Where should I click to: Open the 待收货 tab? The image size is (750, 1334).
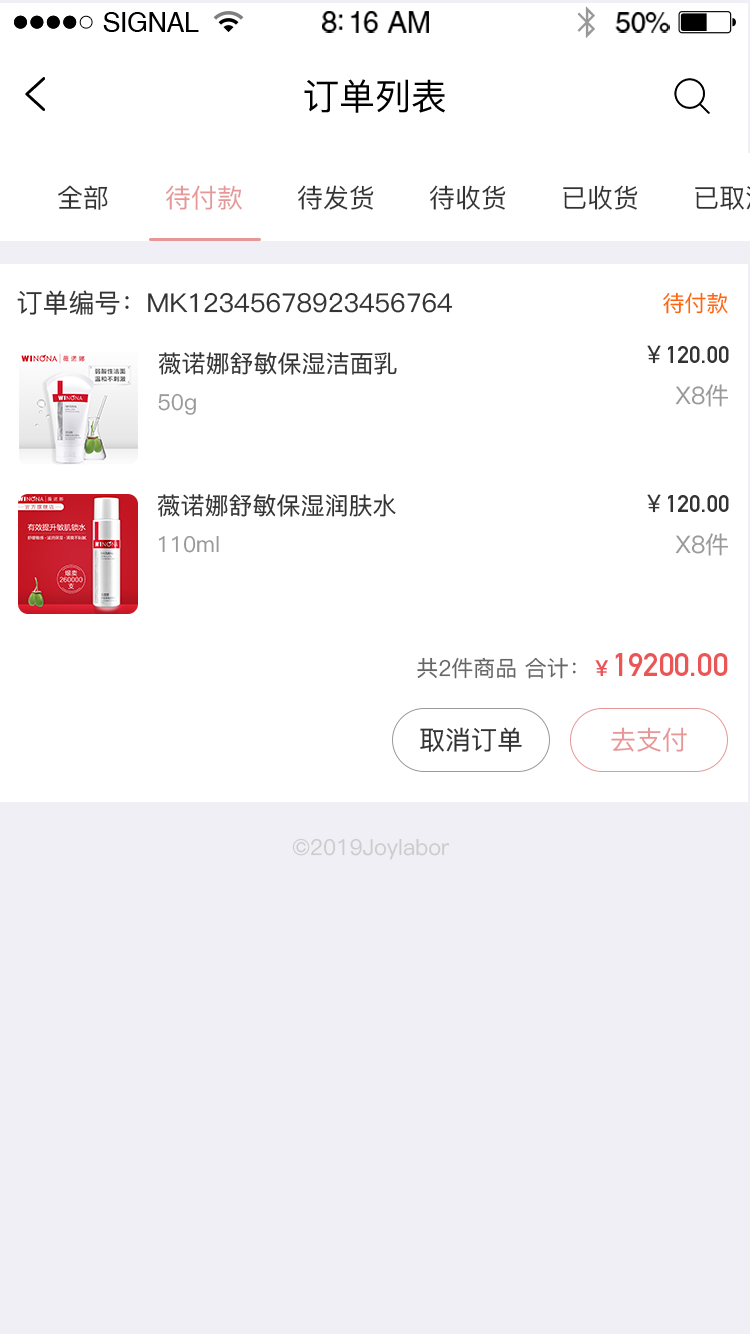coord(468,198)
